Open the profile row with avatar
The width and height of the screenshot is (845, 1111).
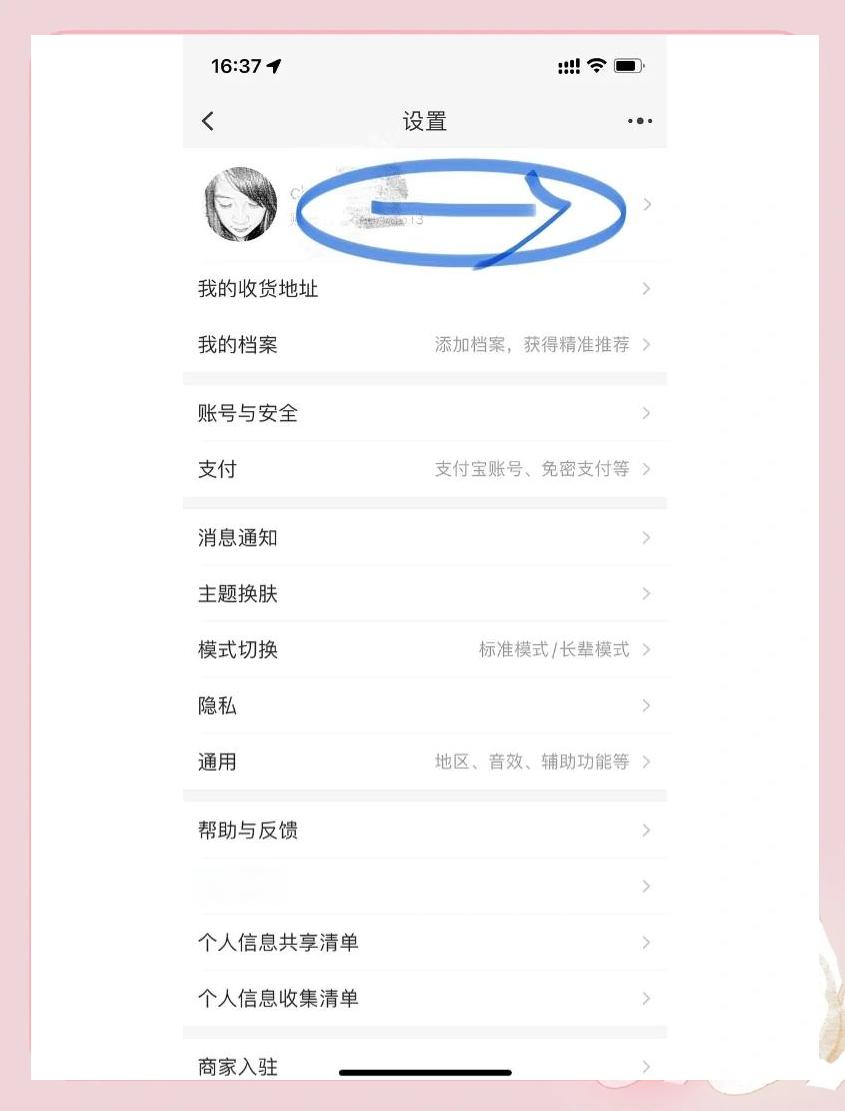pyautogui.click(x=424, y=205)
